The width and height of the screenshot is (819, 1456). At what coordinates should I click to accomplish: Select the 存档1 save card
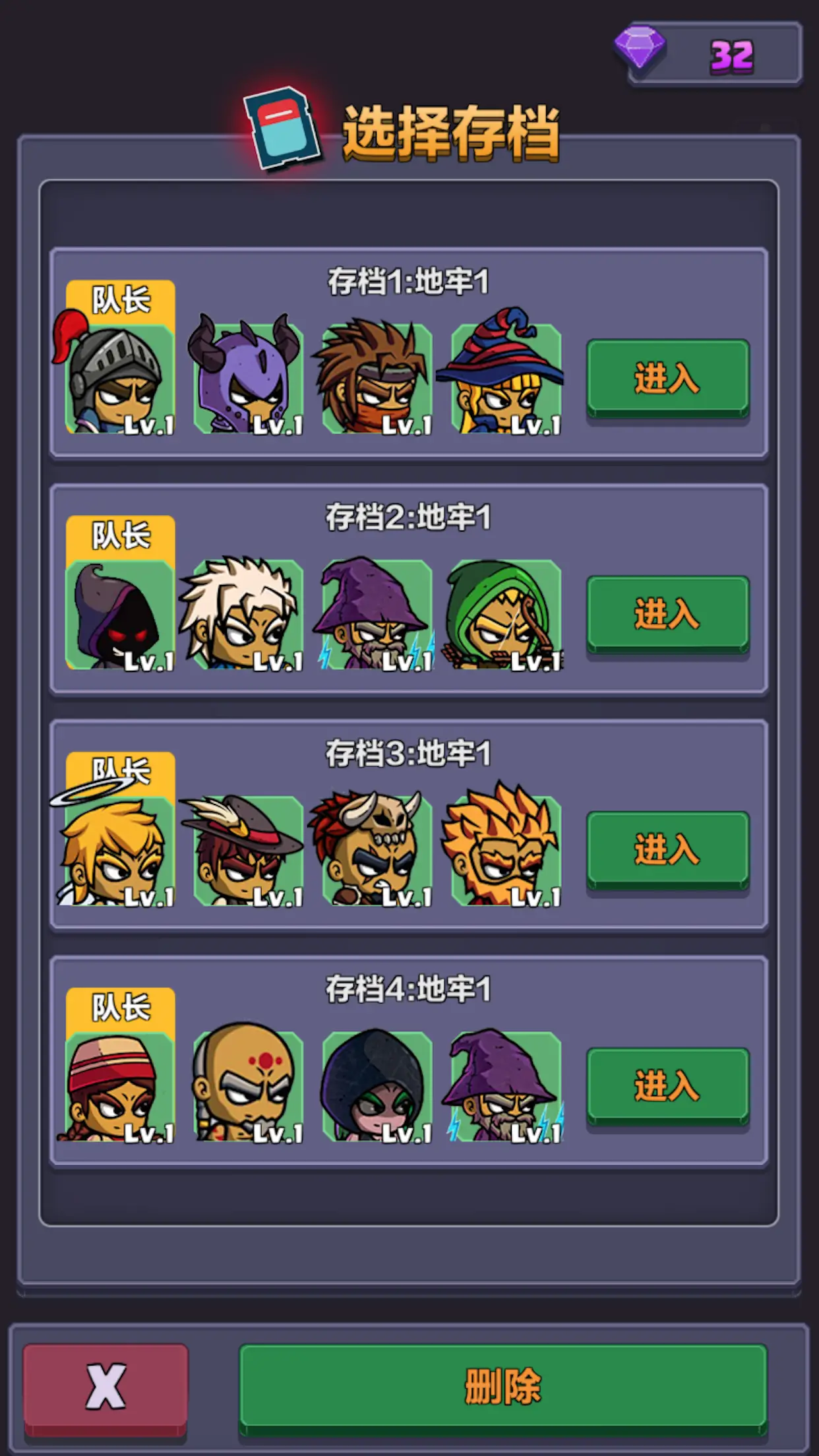tap(408, 282)
